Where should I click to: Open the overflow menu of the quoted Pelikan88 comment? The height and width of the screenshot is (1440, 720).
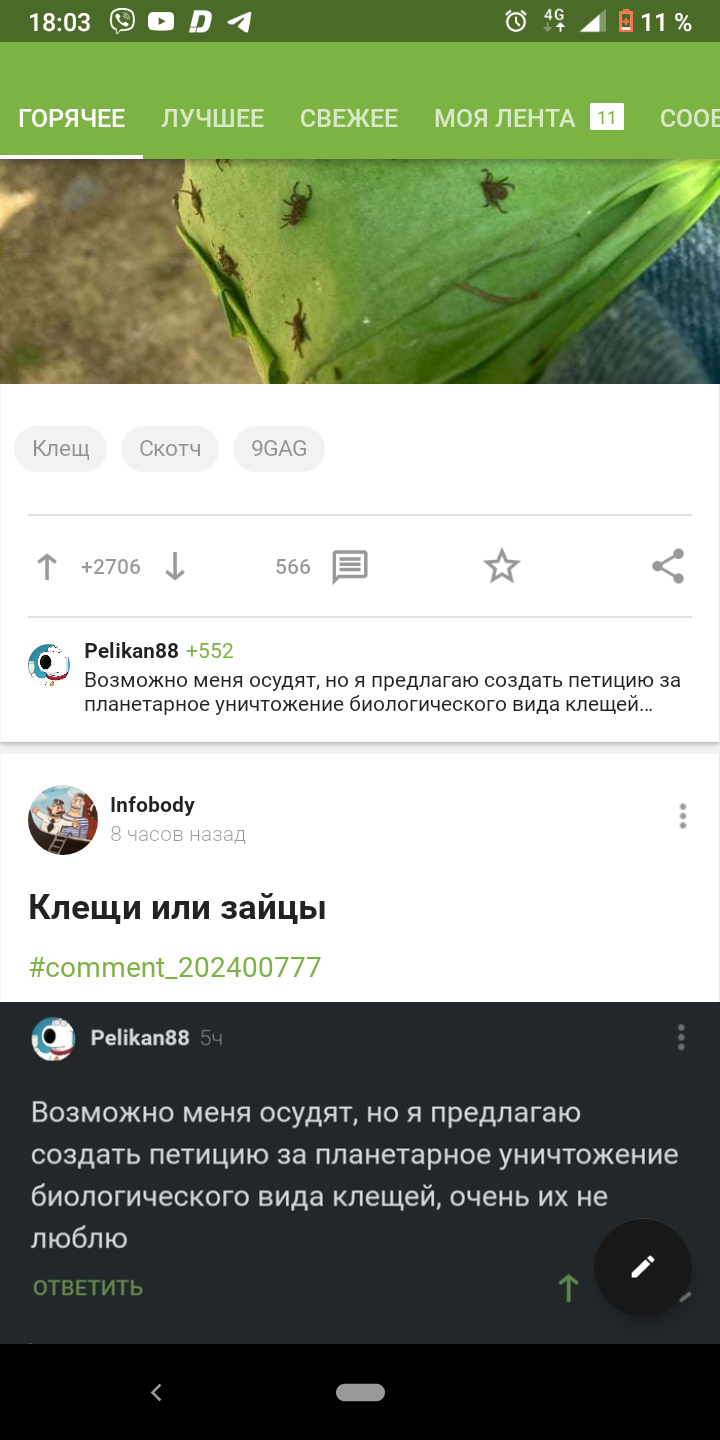(x=681, y=1037)
